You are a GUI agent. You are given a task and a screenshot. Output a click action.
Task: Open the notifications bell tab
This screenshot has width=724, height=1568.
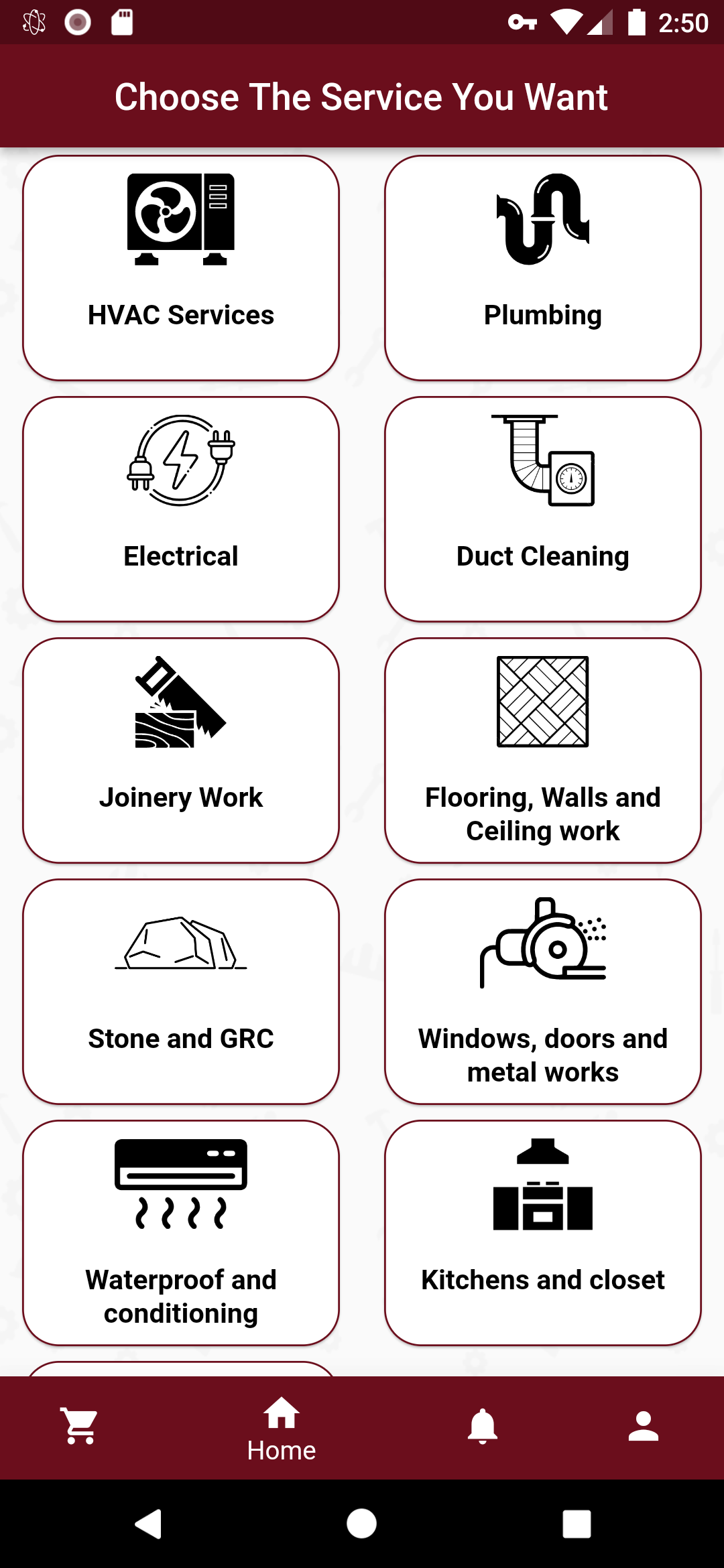coord(483,1426)
